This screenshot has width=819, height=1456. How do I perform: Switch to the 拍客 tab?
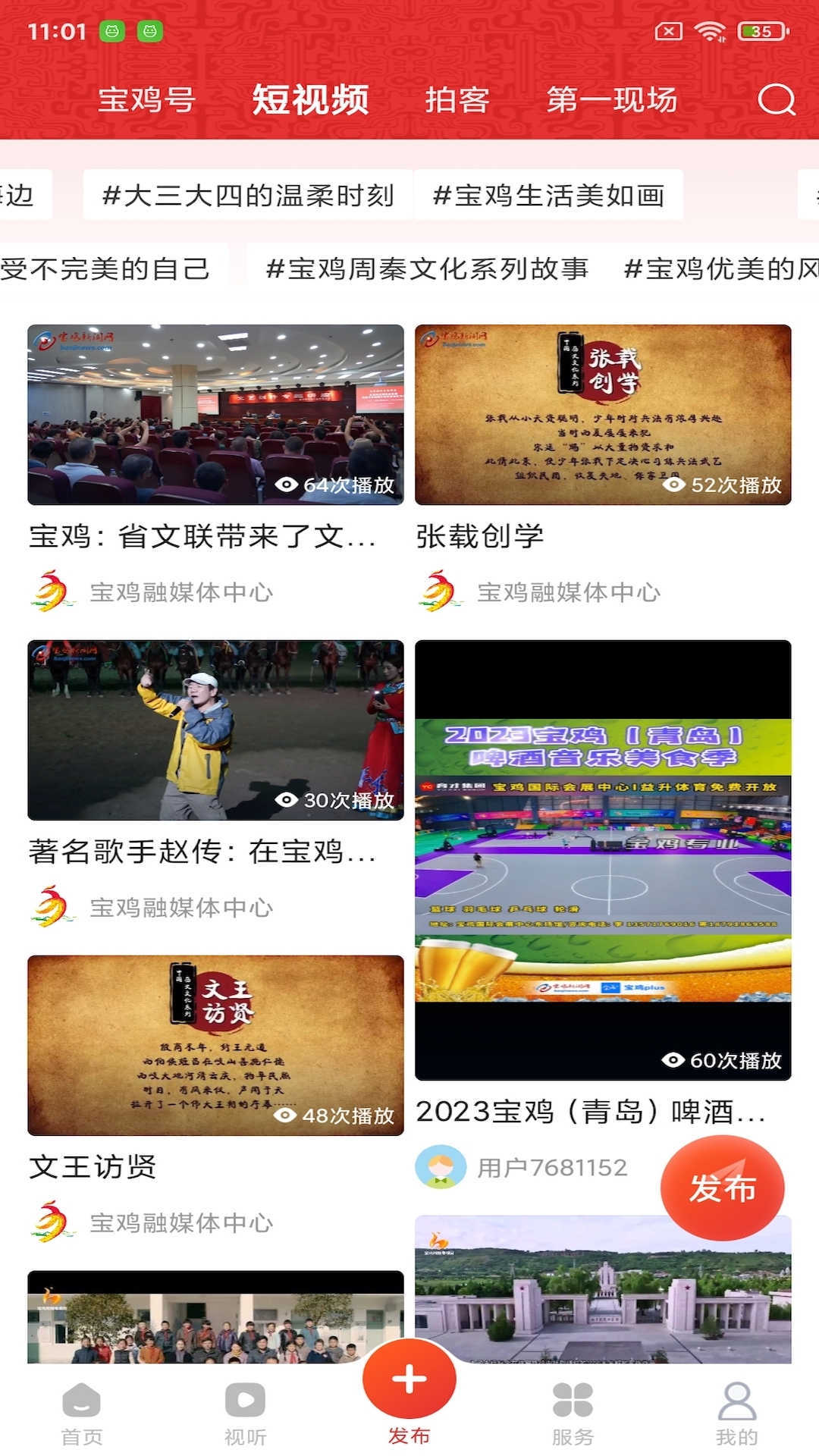[457, 100]
